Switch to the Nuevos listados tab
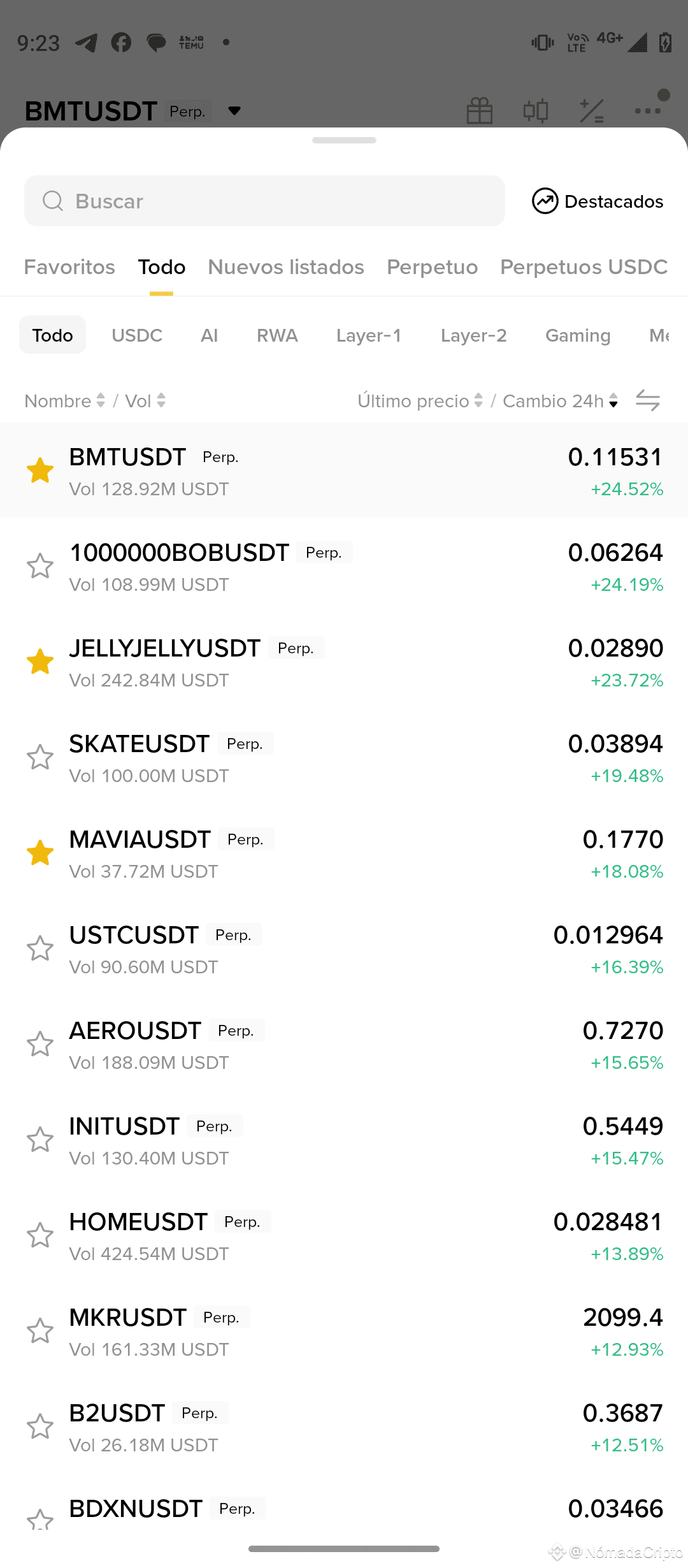This screenshot has width=688, height=1568. (x=286, y=267)
